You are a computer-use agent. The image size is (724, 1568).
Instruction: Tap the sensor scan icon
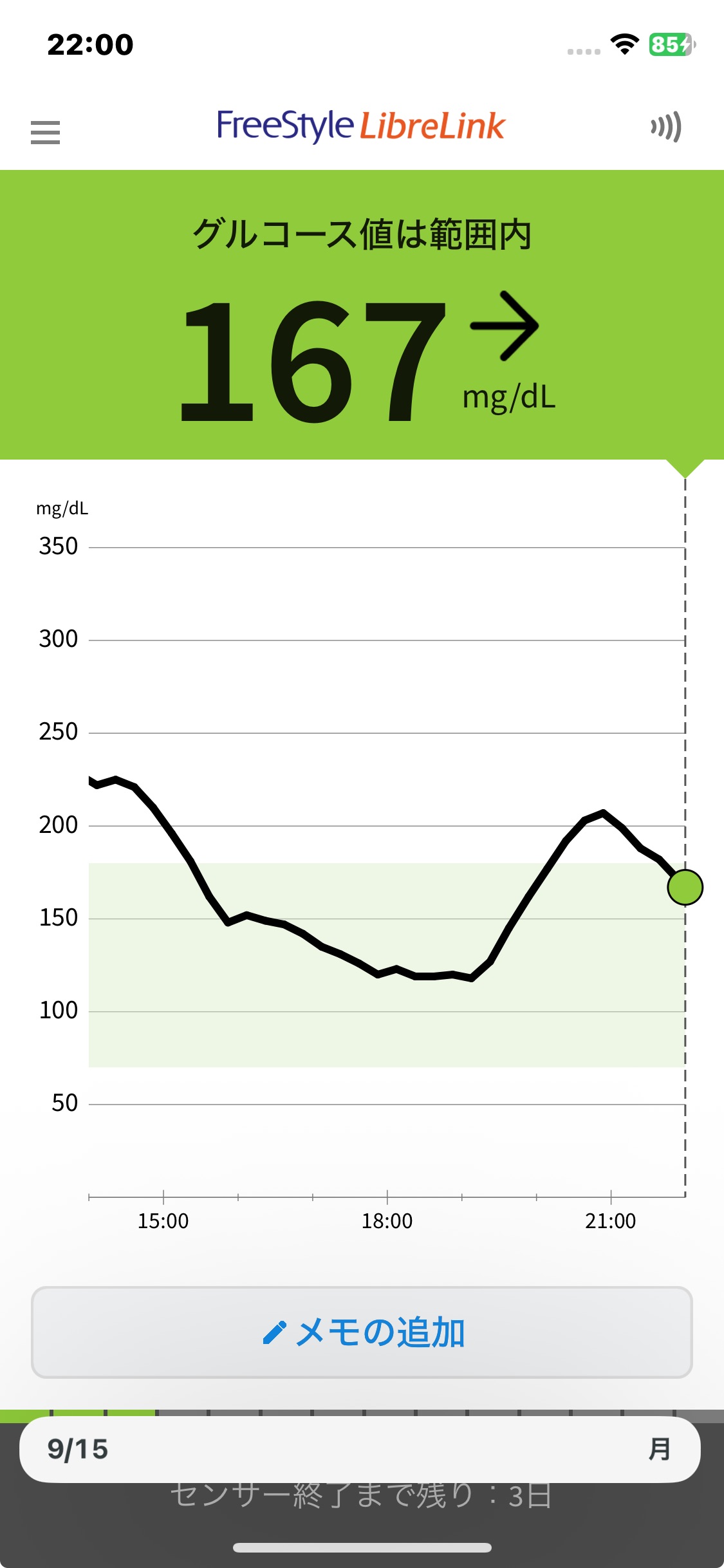[x=666, y=127]
